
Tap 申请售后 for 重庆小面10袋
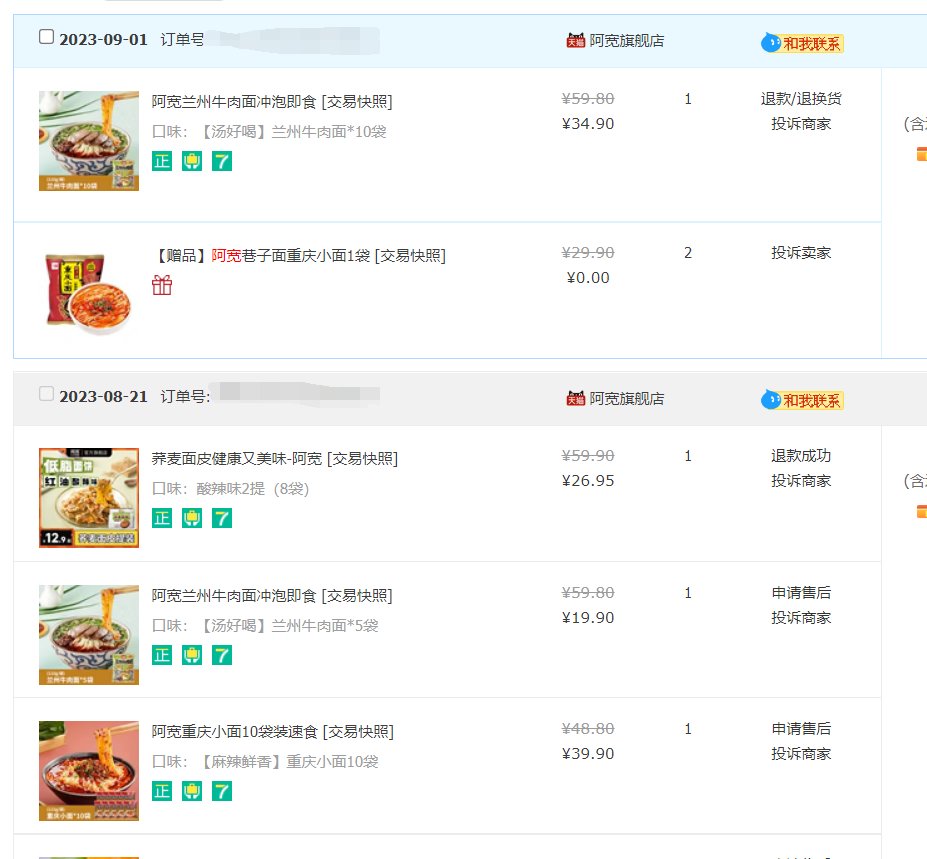(x=800, y=729)
